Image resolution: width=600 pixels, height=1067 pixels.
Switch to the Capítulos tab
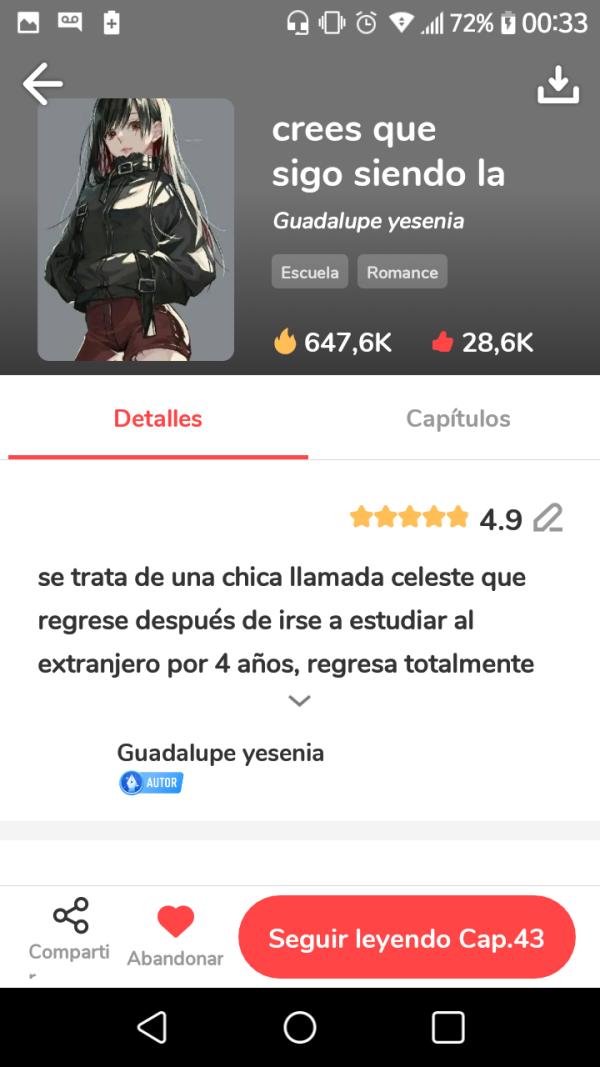coord(458,419)
